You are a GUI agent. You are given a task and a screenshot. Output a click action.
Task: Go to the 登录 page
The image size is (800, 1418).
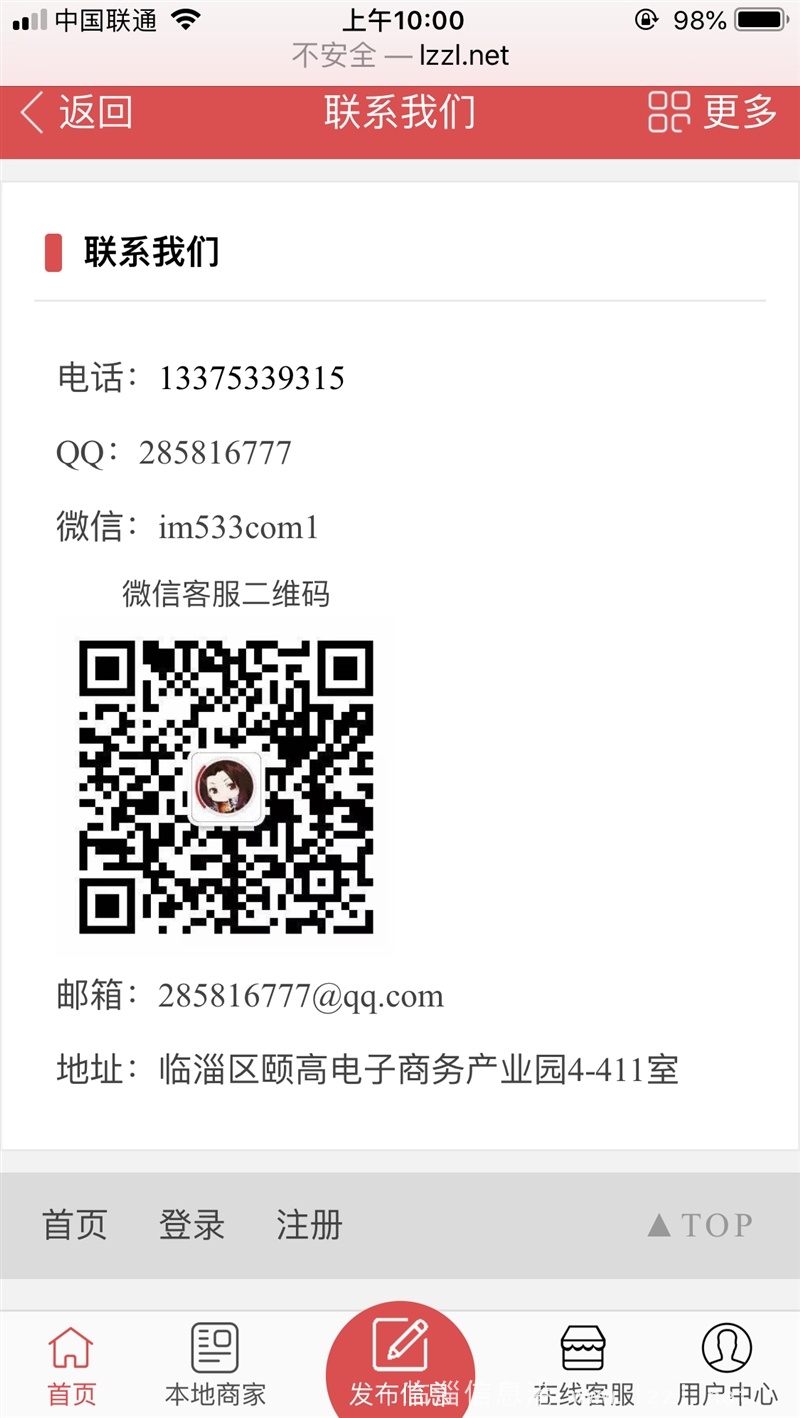click(x=192, y=1224)
